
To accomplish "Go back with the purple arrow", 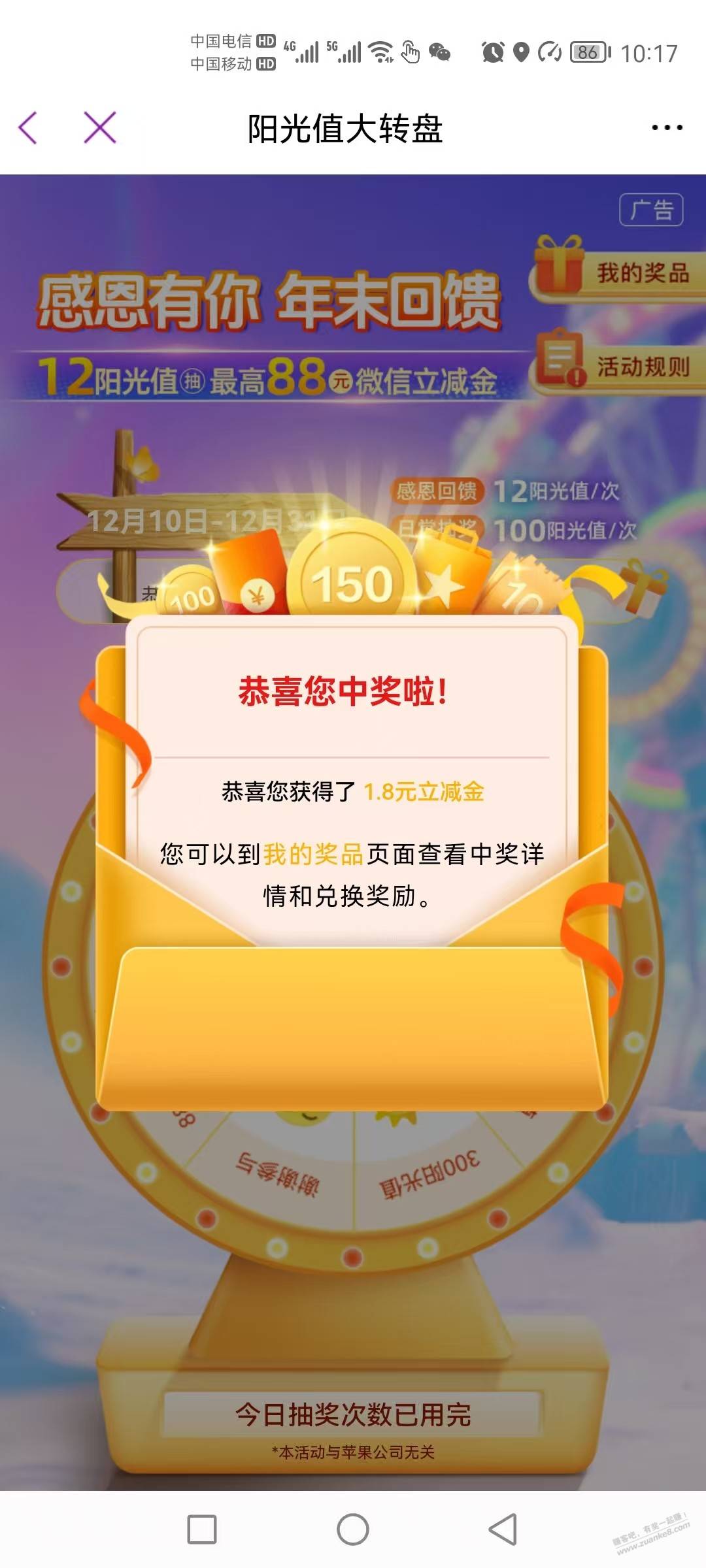I will pos(28,127).
